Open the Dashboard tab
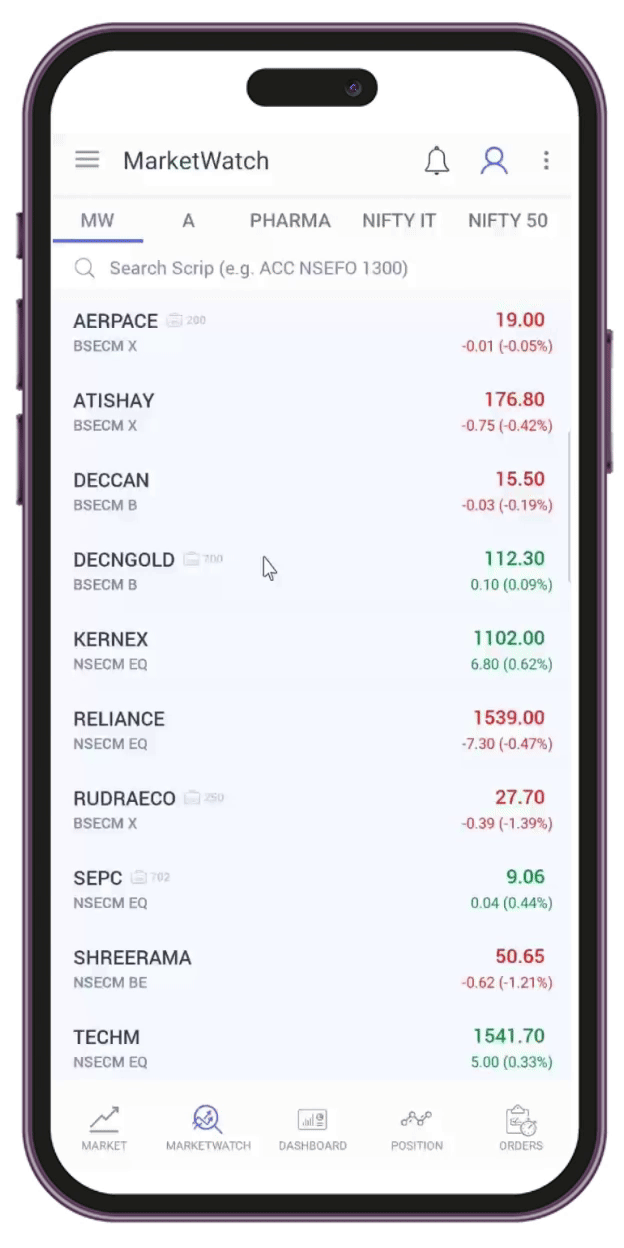 click(313, 1128)
